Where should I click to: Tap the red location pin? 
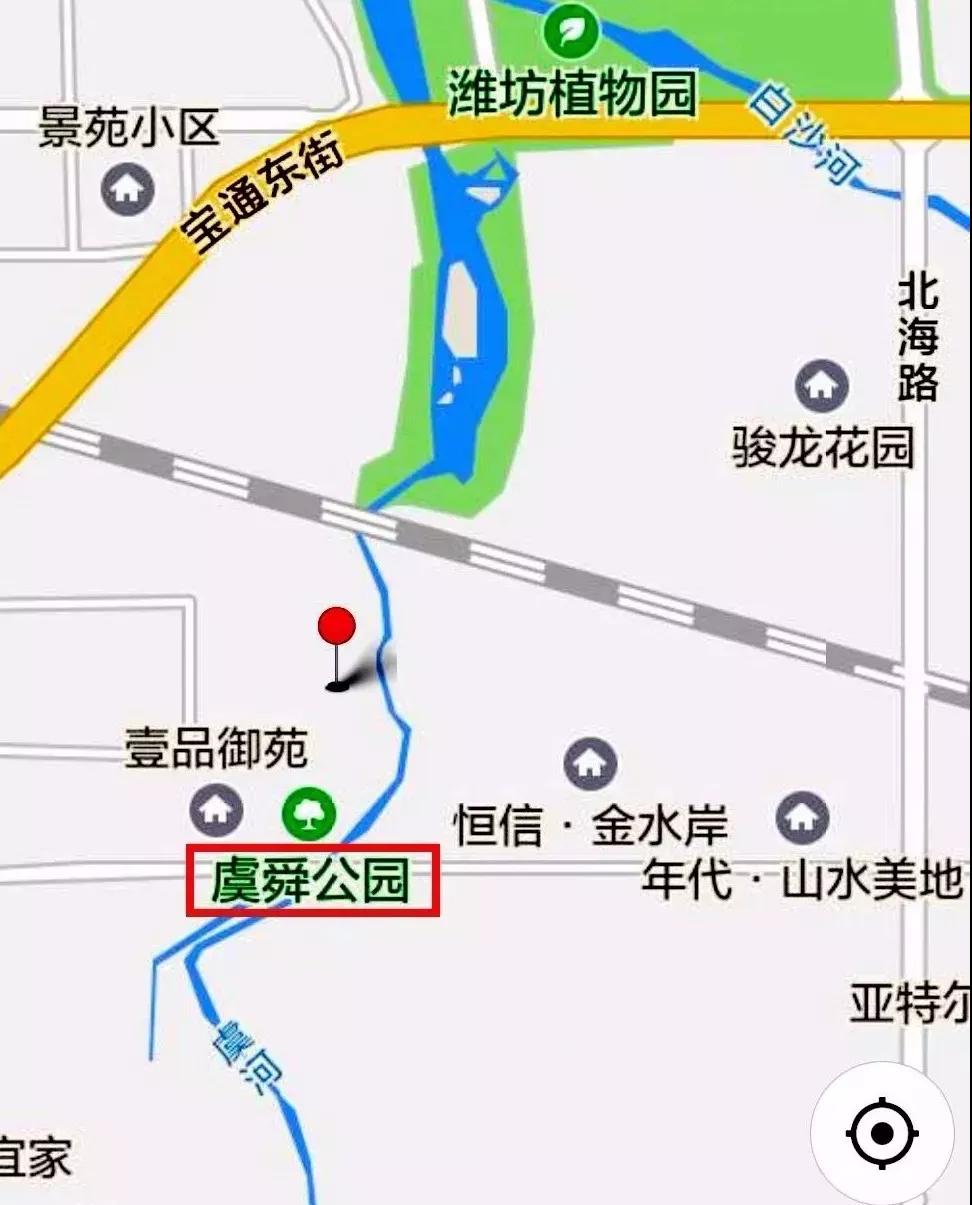click(337, 628)
